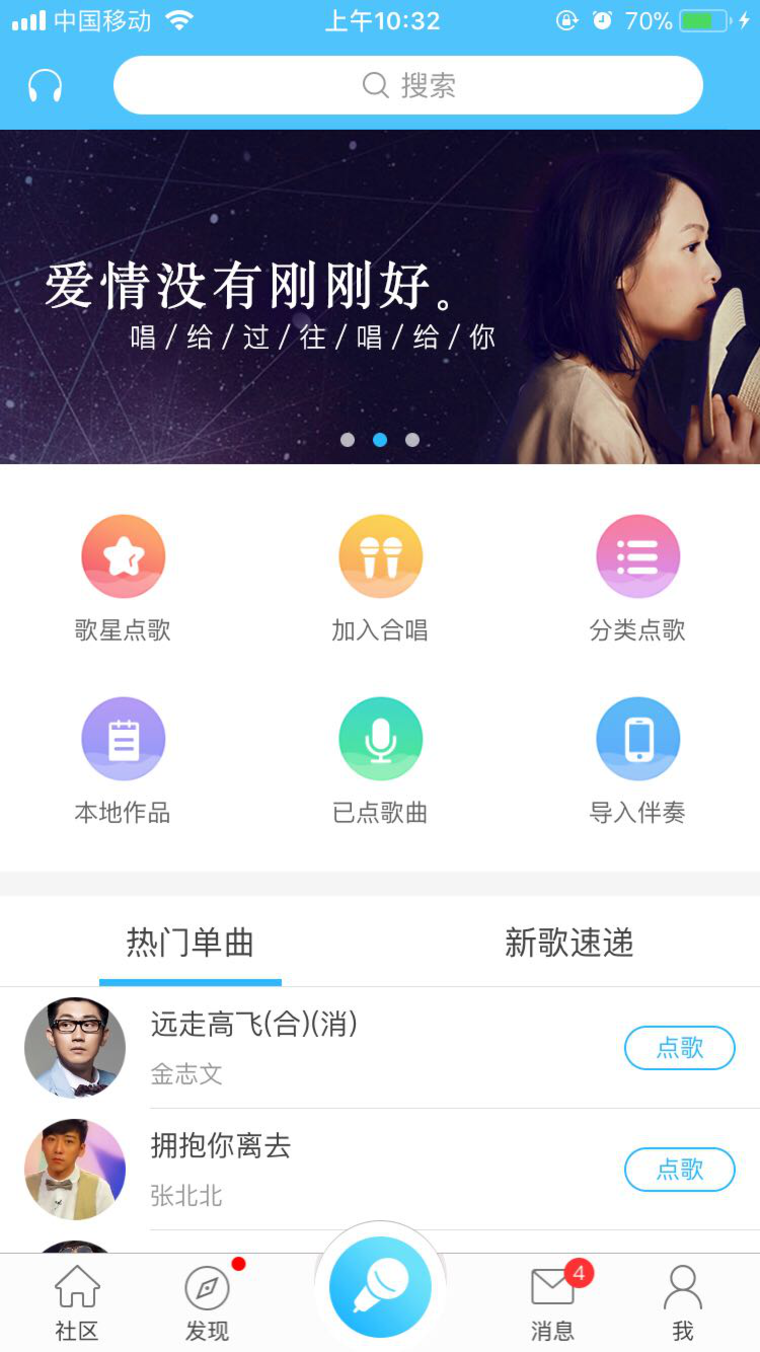This screenshot has width=760, height=1352.
Task: Switch to the 社区 (Community) tab
Action: [x=76, y=1300]
